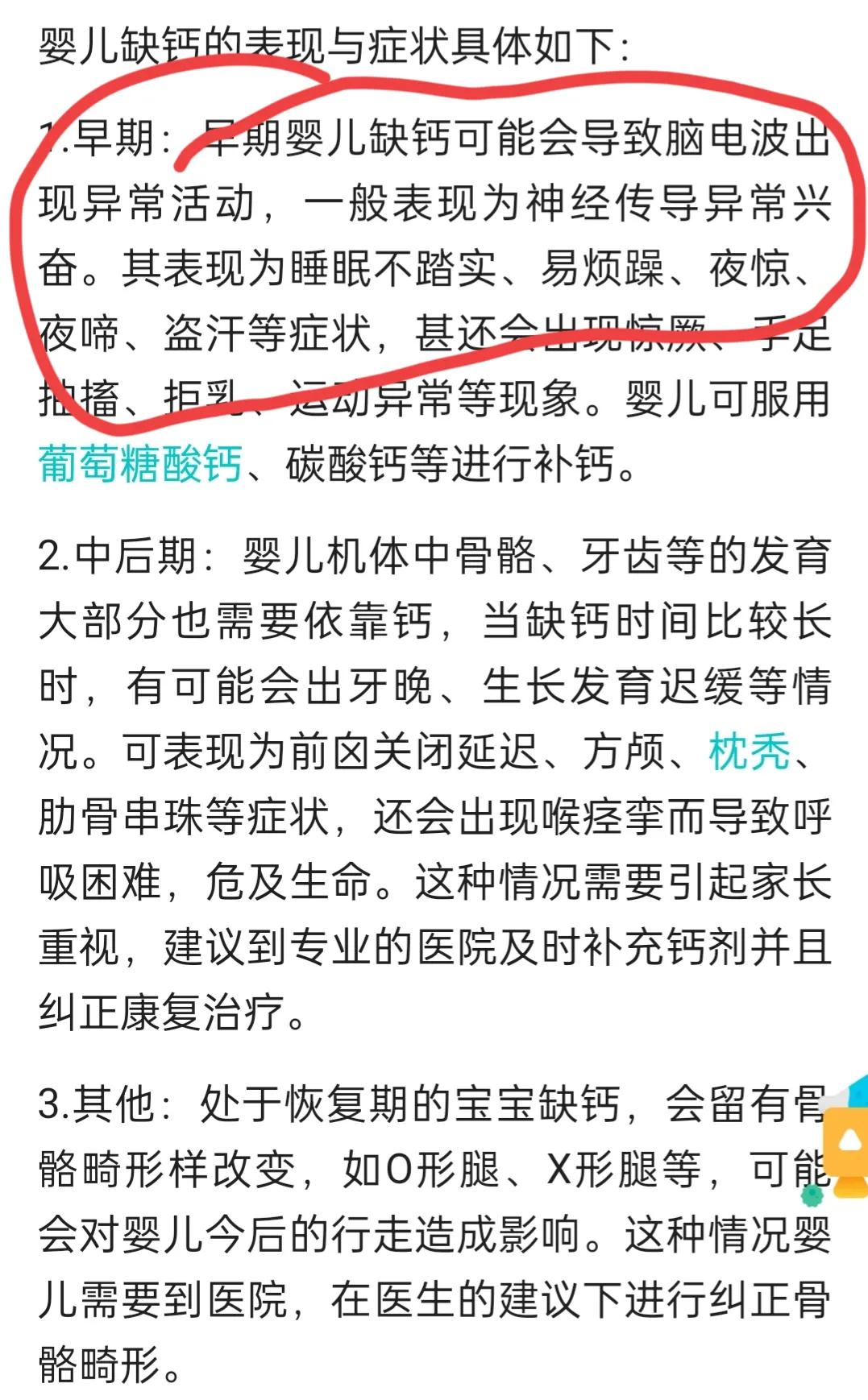
Task: Tap the orange floating widget at the edge
Action: pos(849,1144)
